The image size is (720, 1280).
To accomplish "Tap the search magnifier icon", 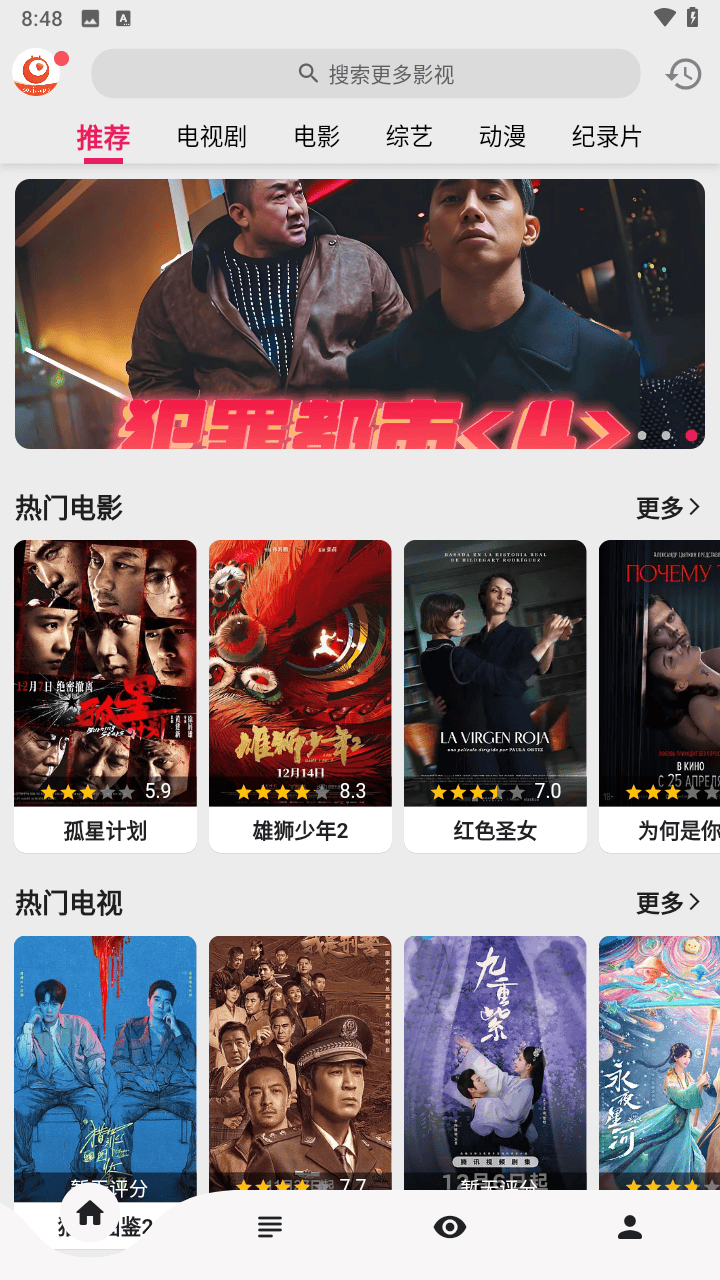I will 306,73.
